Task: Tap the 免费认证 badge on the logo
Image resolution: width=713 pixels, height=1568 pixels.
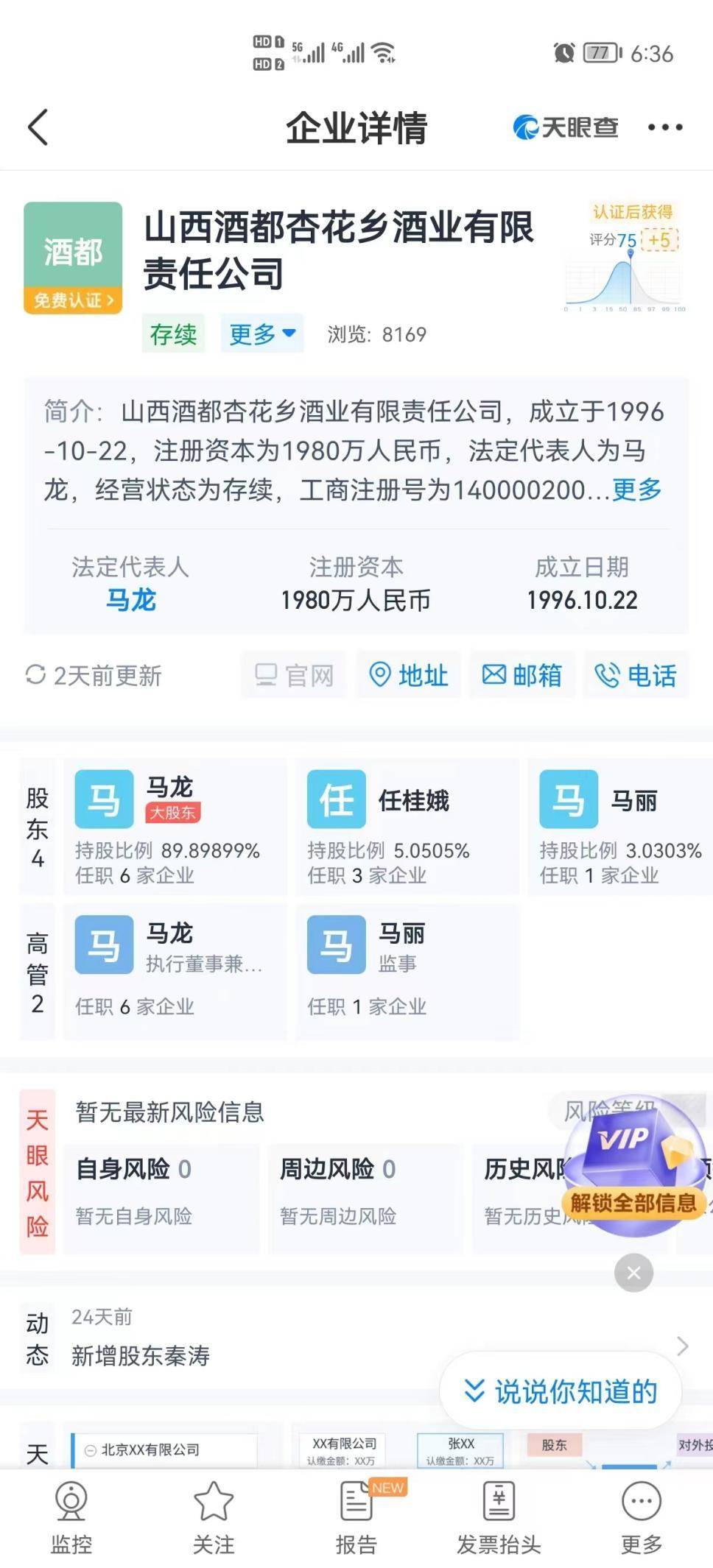Action: [x=73, y=300]
